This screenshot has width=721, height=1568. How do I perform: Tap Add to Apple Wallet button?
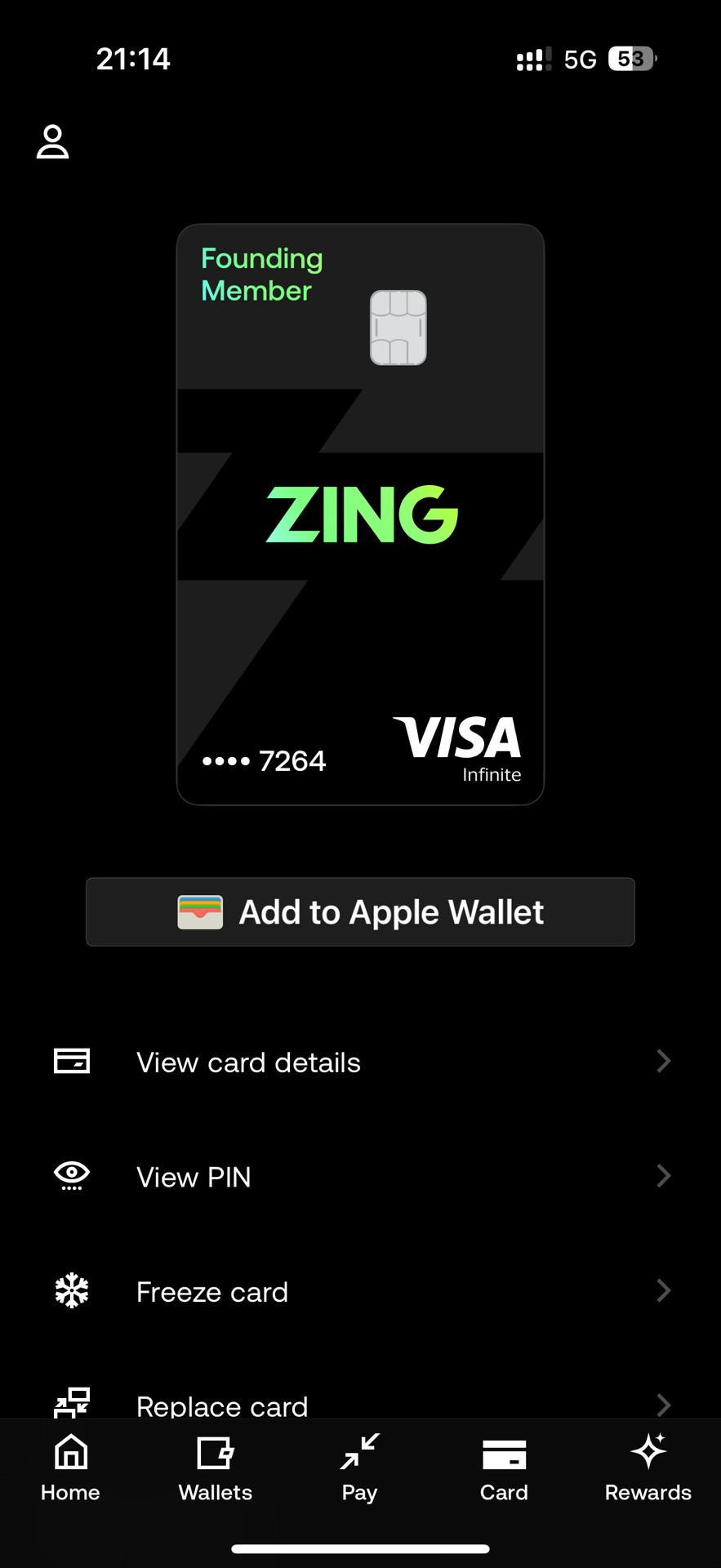[360, 912]
